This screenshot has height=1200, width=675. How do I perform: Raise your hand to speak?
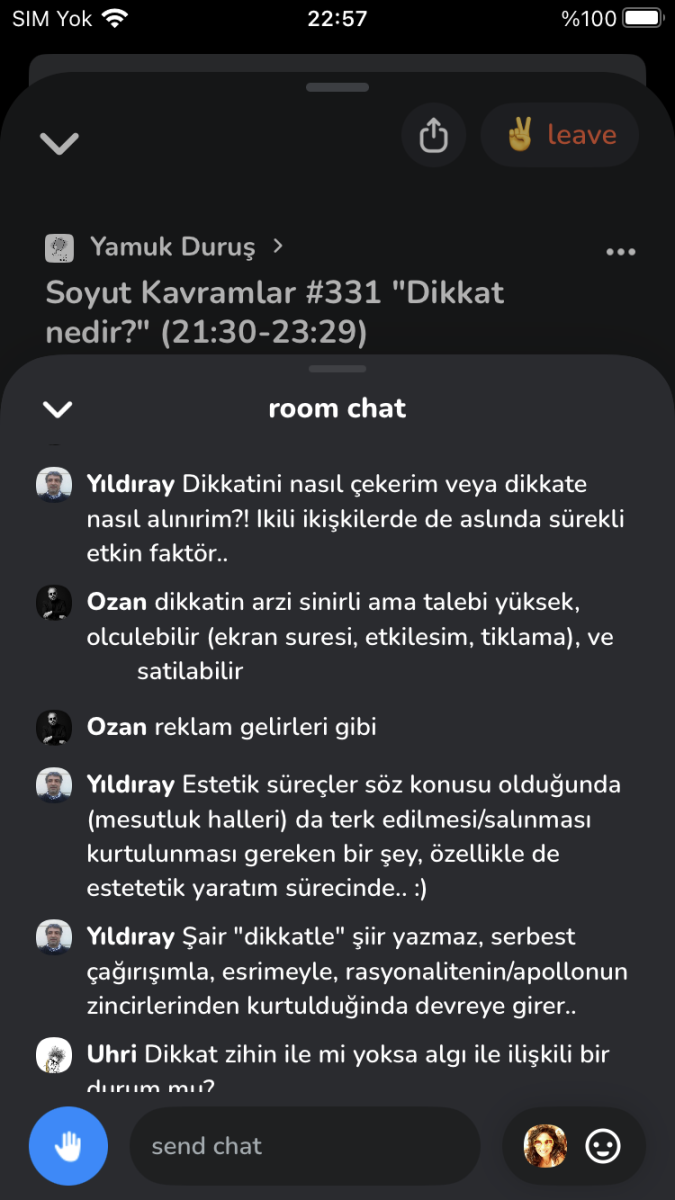(x=68, y=1146)
